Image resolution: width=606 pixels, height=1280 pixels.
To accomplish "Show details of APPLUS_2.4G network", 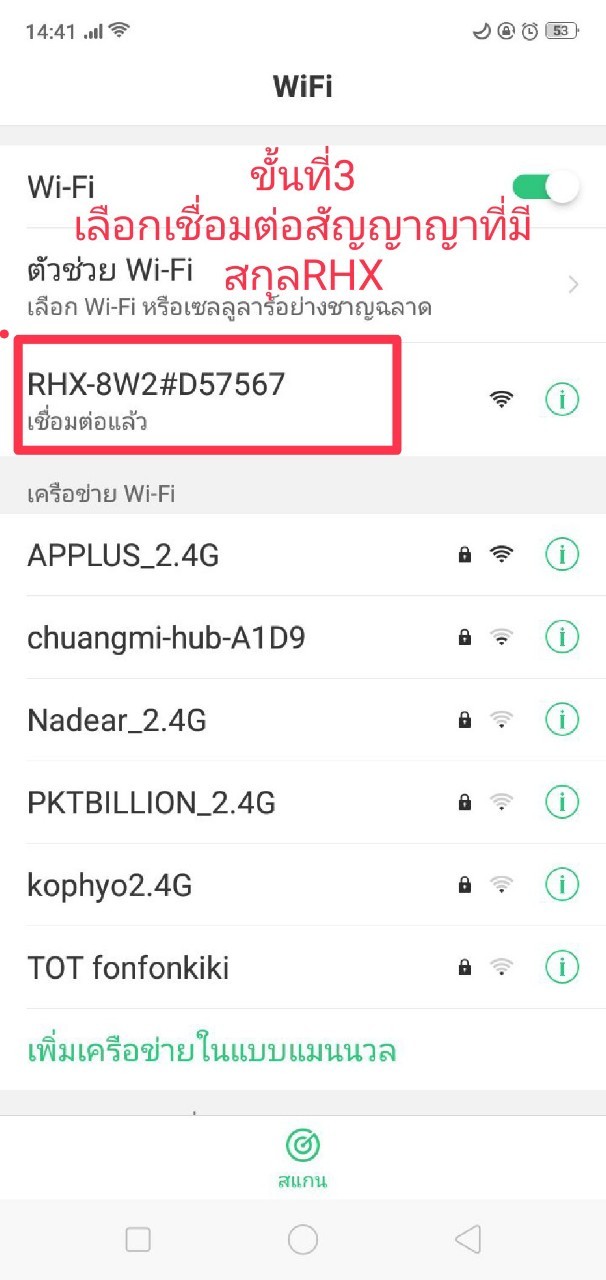I will click(x=563, y=553).
